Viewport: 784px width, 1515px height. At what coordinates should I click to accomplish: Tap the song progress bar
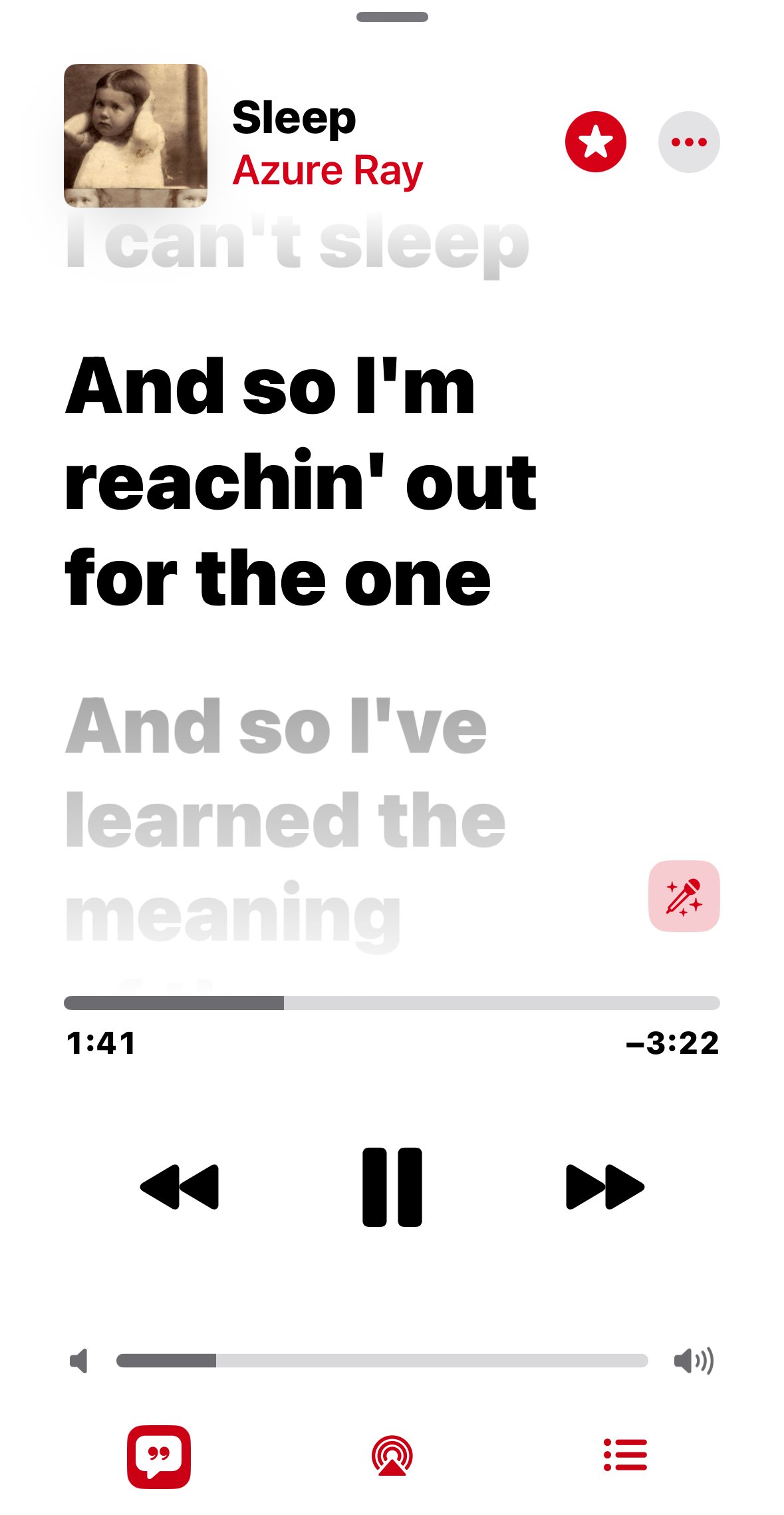[392, 1003]
